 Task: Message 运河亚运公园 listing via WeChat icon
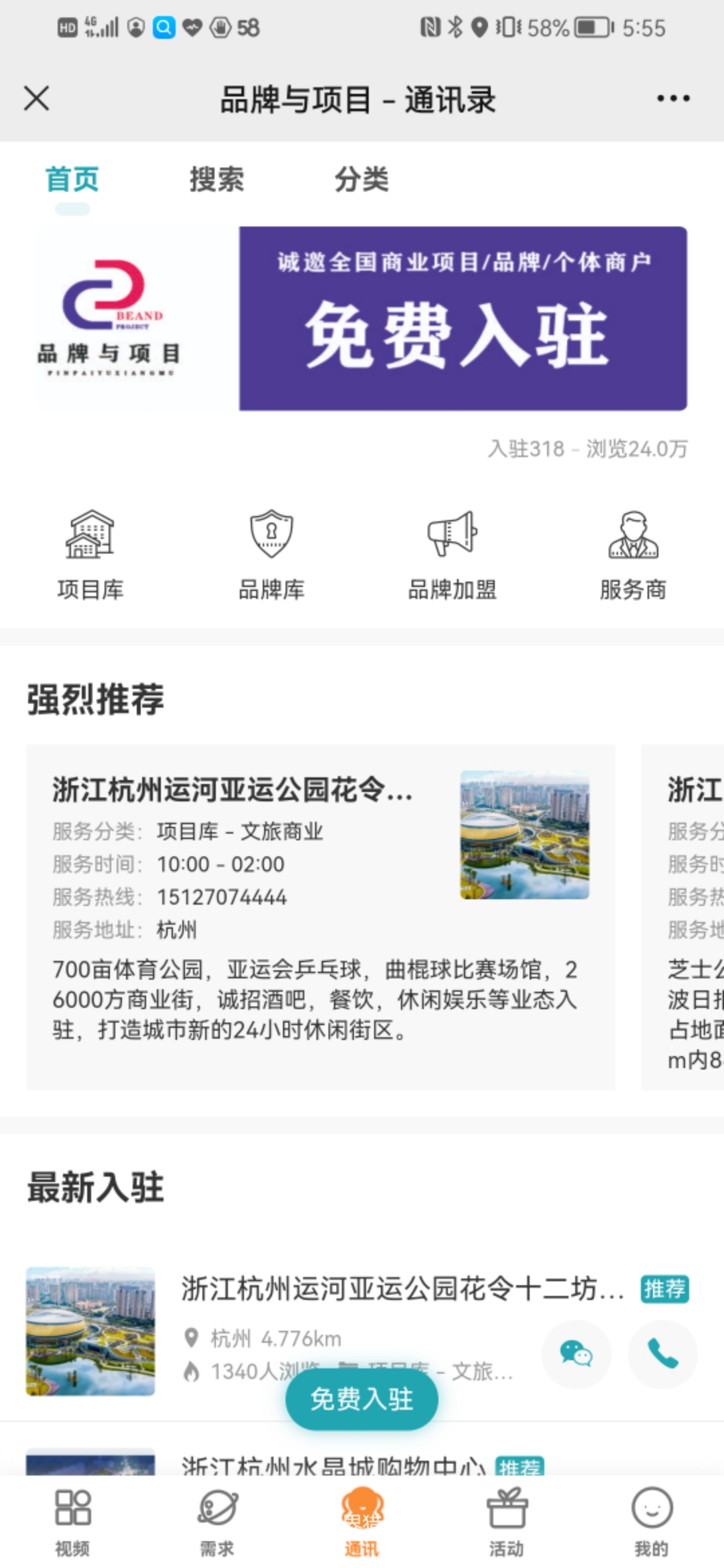click(576, 1354)
